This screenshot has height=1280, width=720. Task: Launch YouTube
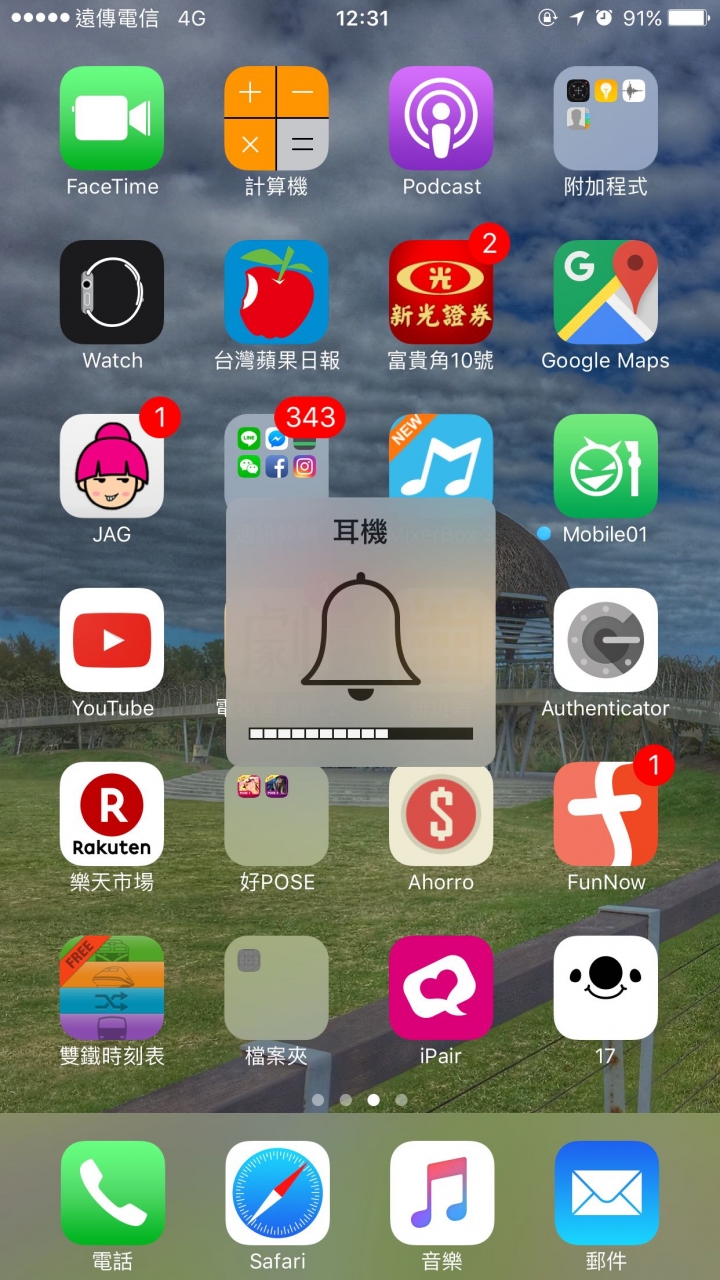pos(112,640)
